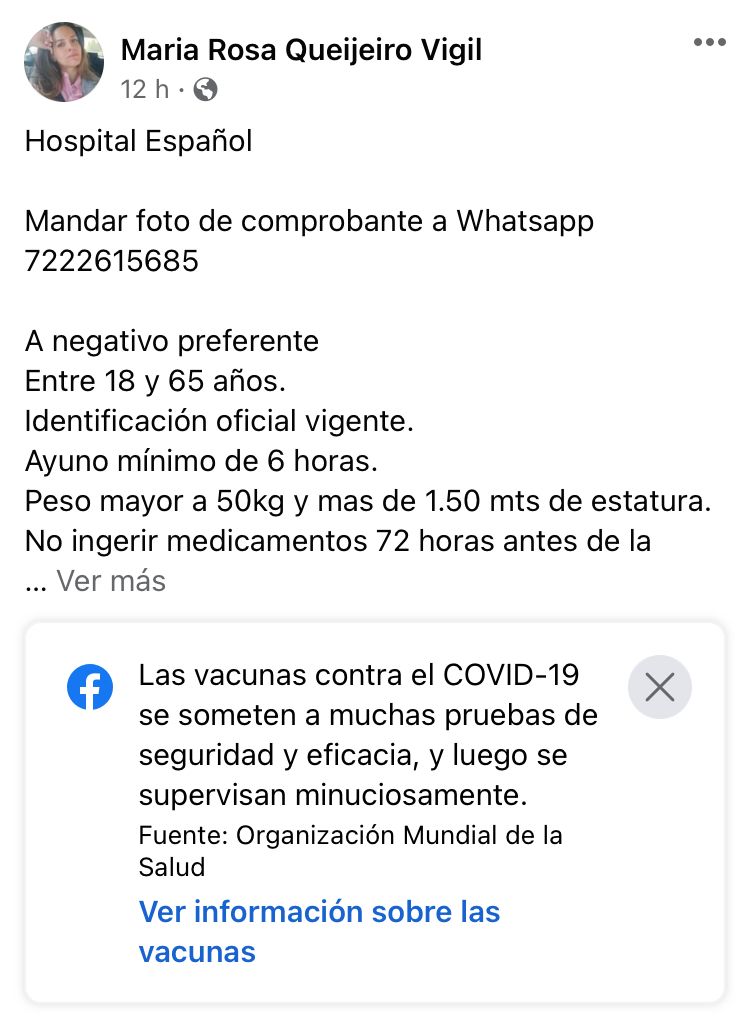Viewport: 750px width, 1025px height.
Task: Dismiss the COVID-19 vaccine info banner
Action: coord(660,687)
